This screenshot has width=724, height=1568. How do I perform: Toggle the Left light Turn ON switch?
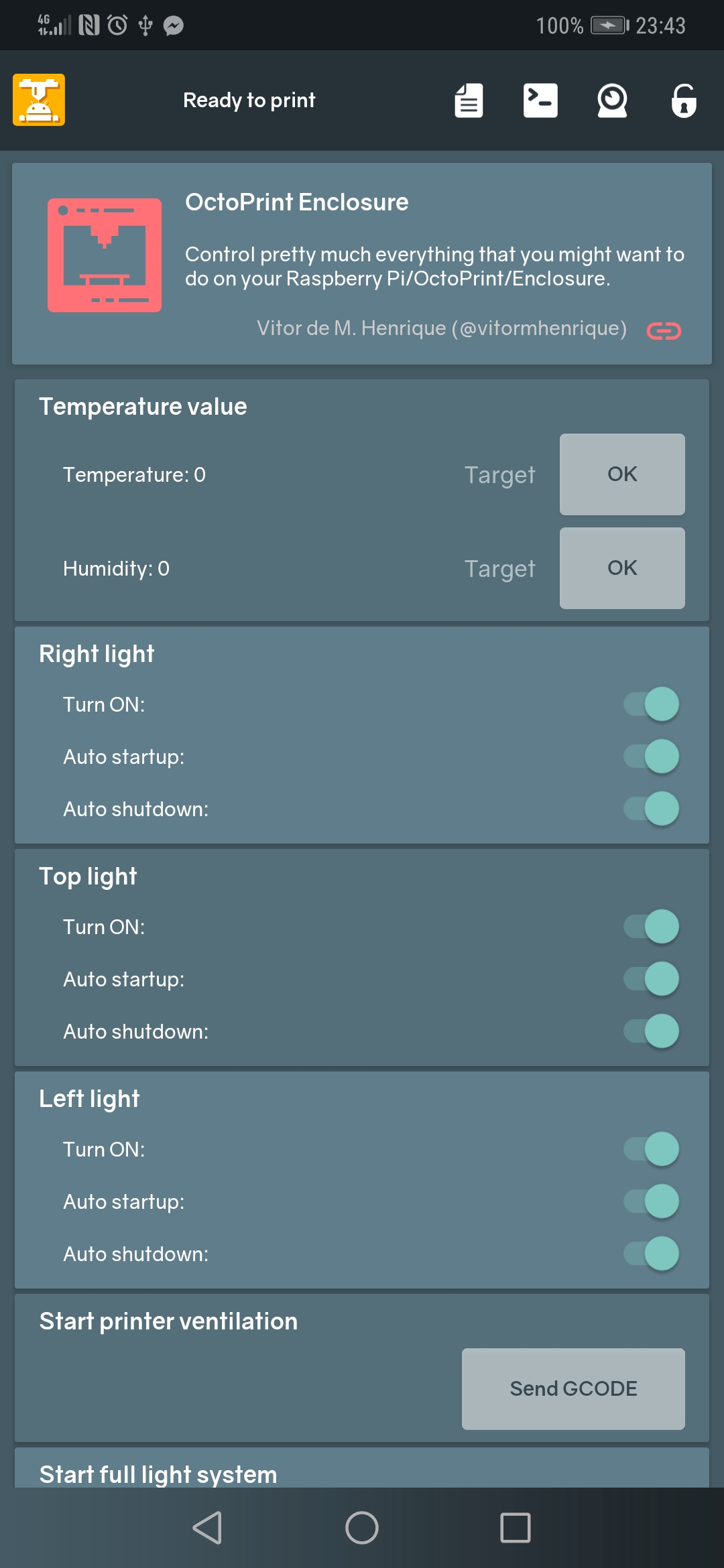tap(650, 1149)
